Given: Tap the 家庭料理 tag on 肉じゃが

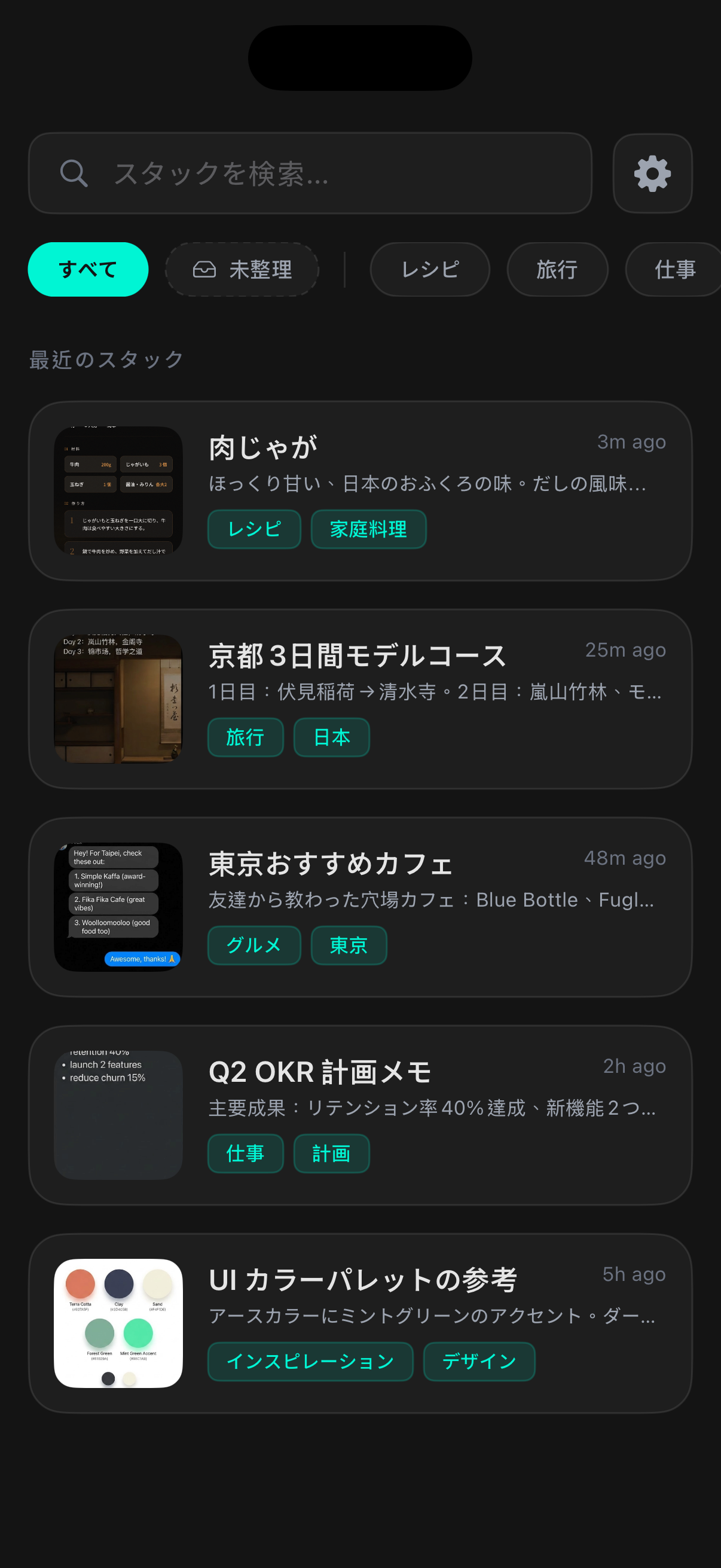Looking at the screenshot, I should point(368,529).
